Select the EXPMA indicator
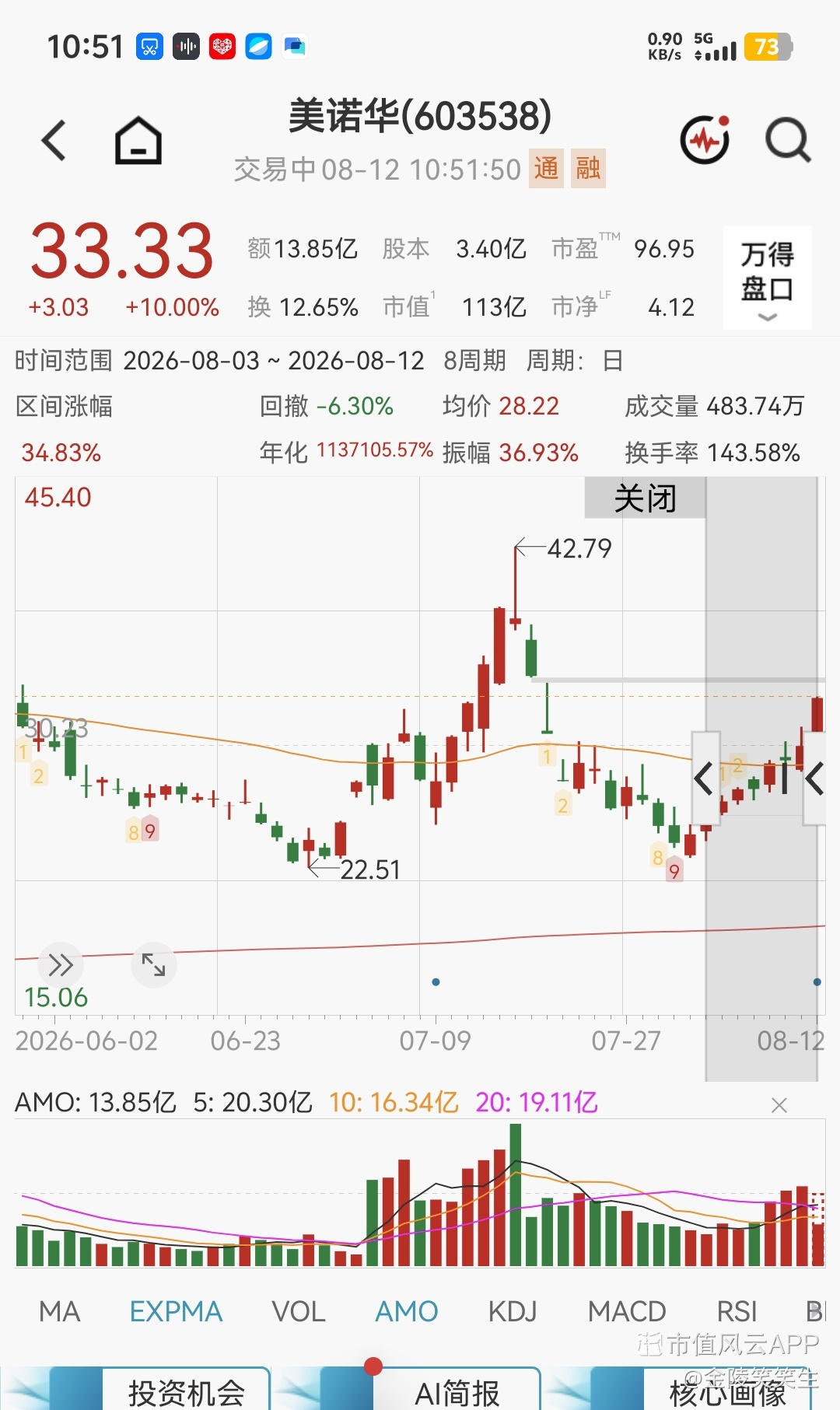840x1410 pixels. tap(176, 1311)
